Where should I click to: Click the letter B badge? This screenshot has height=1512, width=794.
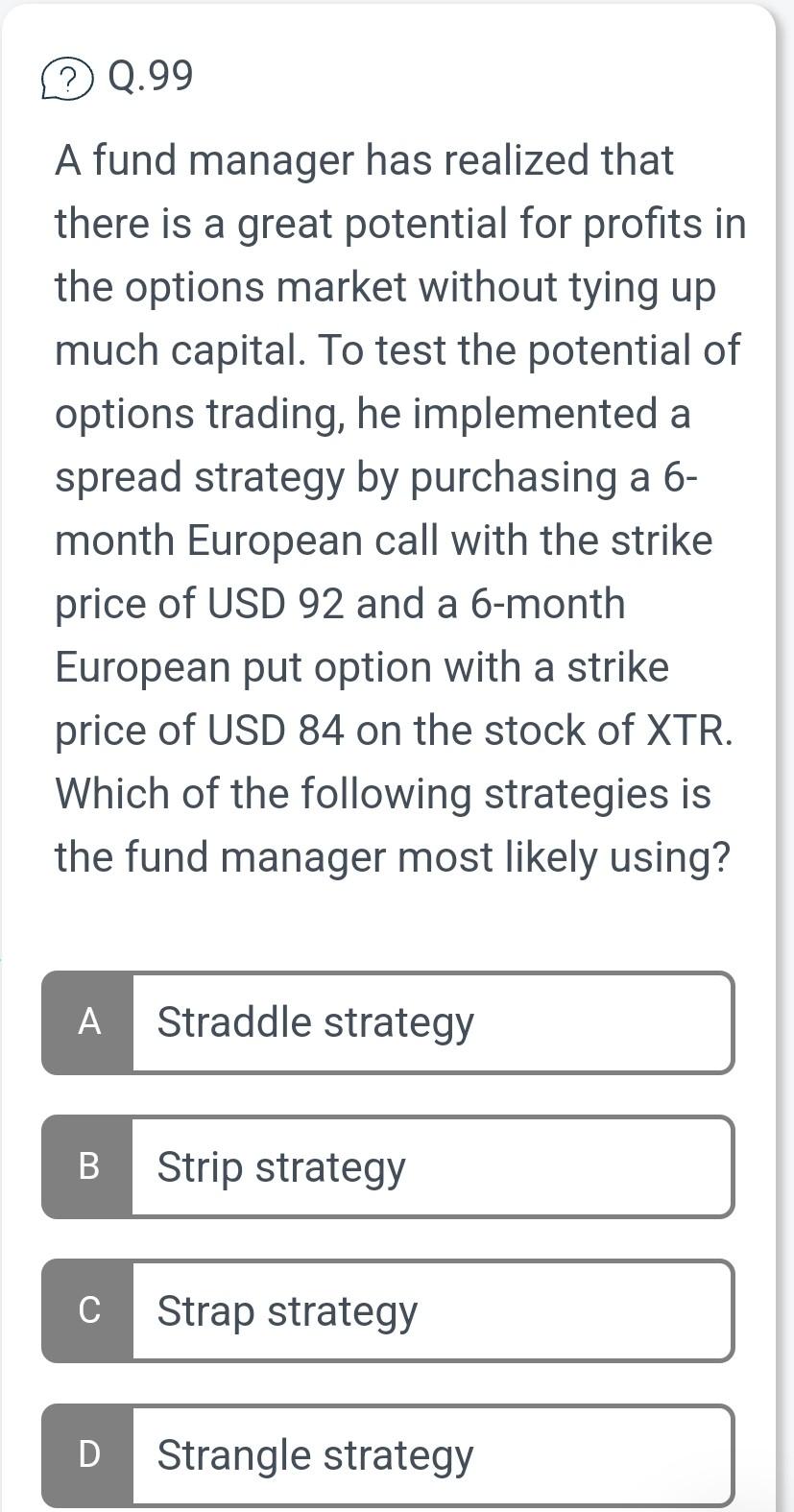click(x=88, y=1166)
